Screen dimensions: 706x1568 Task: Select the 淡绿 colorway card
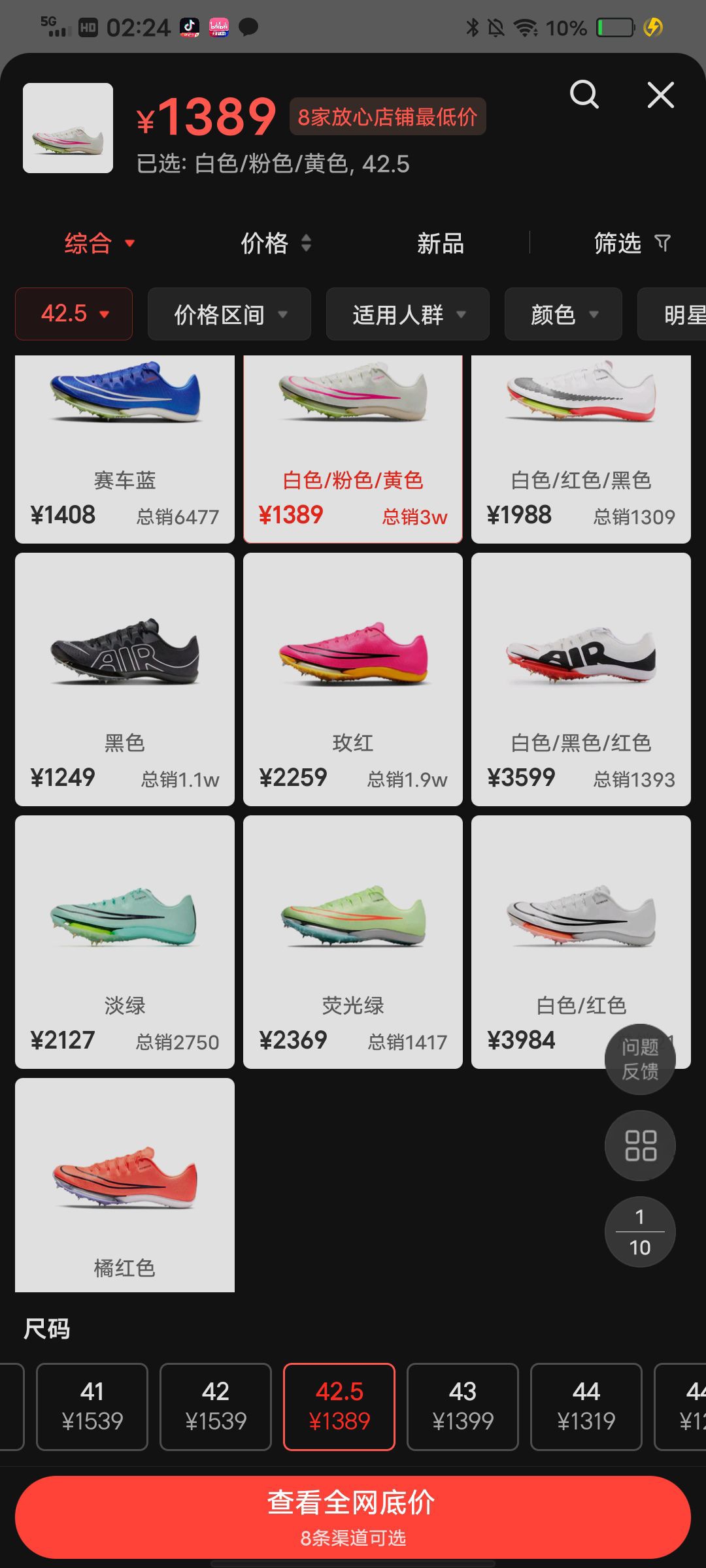(x=124, y=942)
